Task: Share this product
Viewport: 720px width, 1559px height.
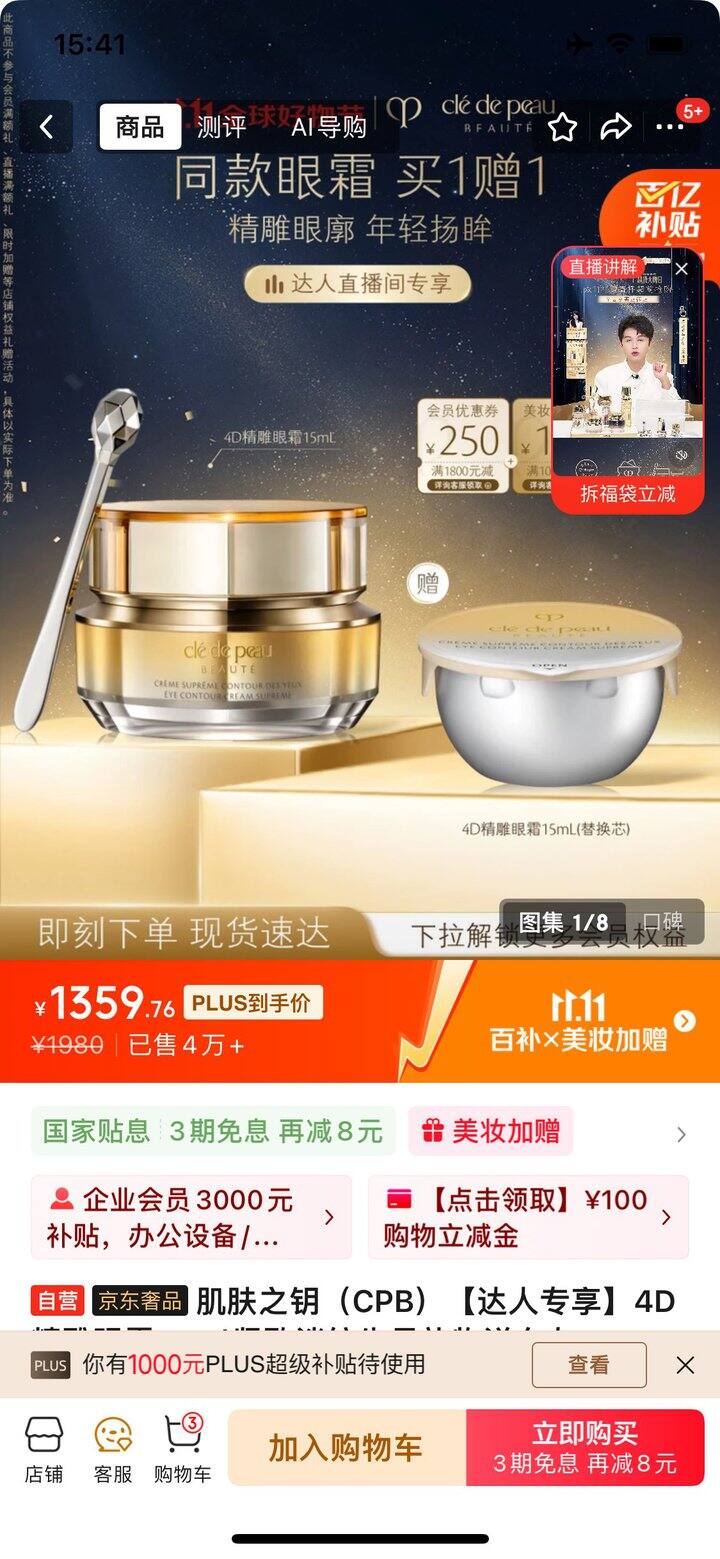Action: pos(616,127)
